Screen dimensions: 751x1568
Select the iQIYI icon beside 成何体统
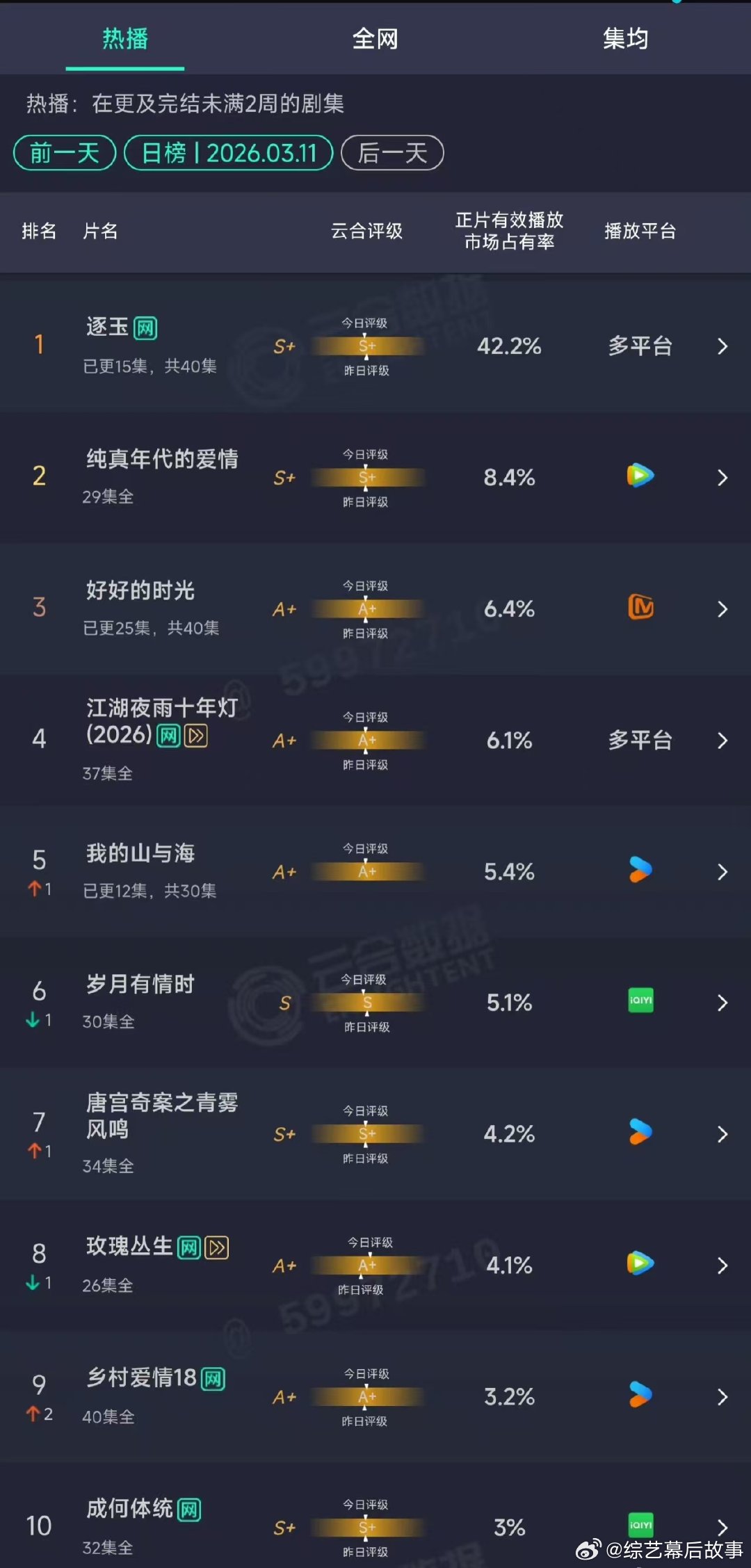pyautogui.click(x=640, y=1524)
